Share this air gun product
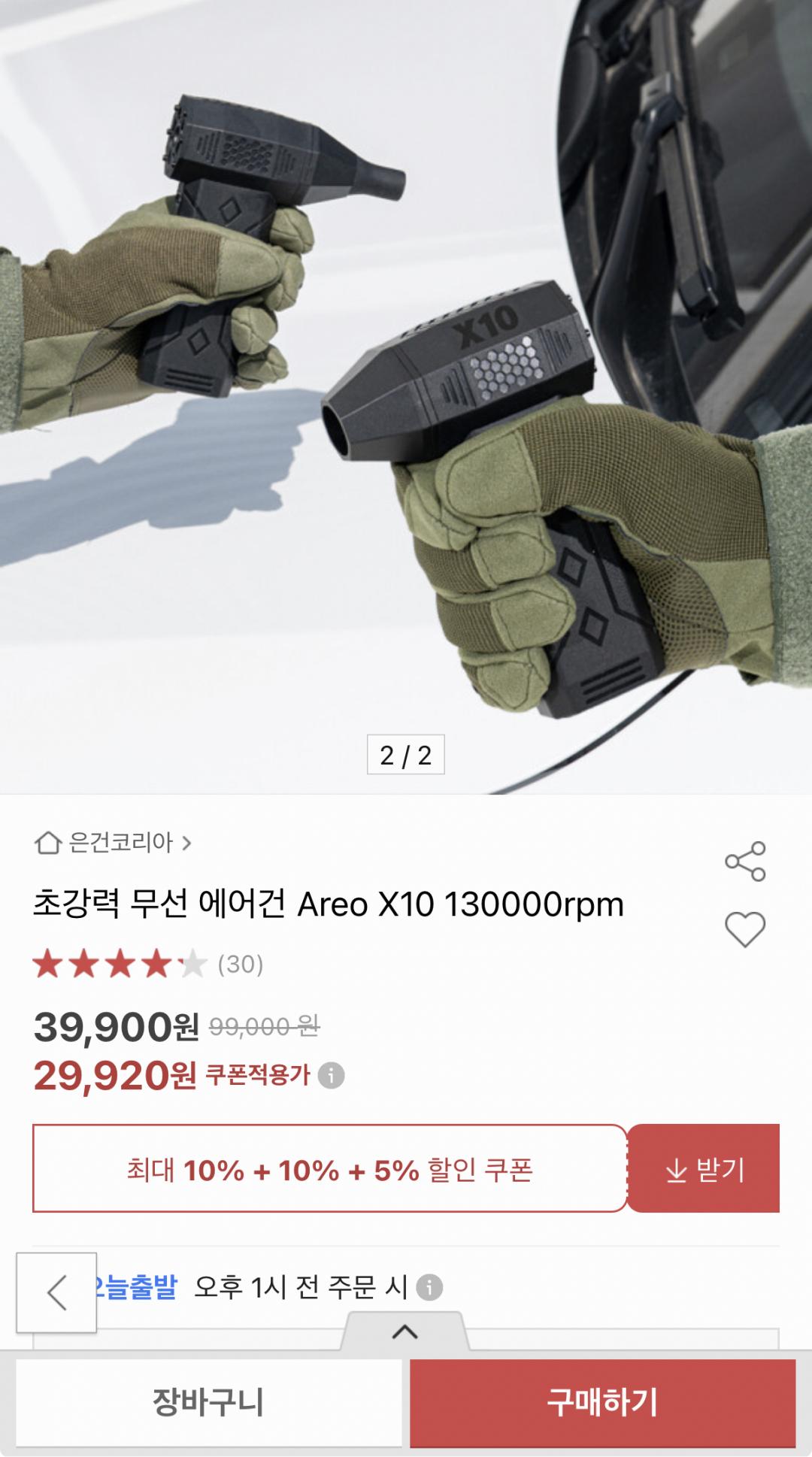This screenshot has width=812, height=1457. (744, 862)
